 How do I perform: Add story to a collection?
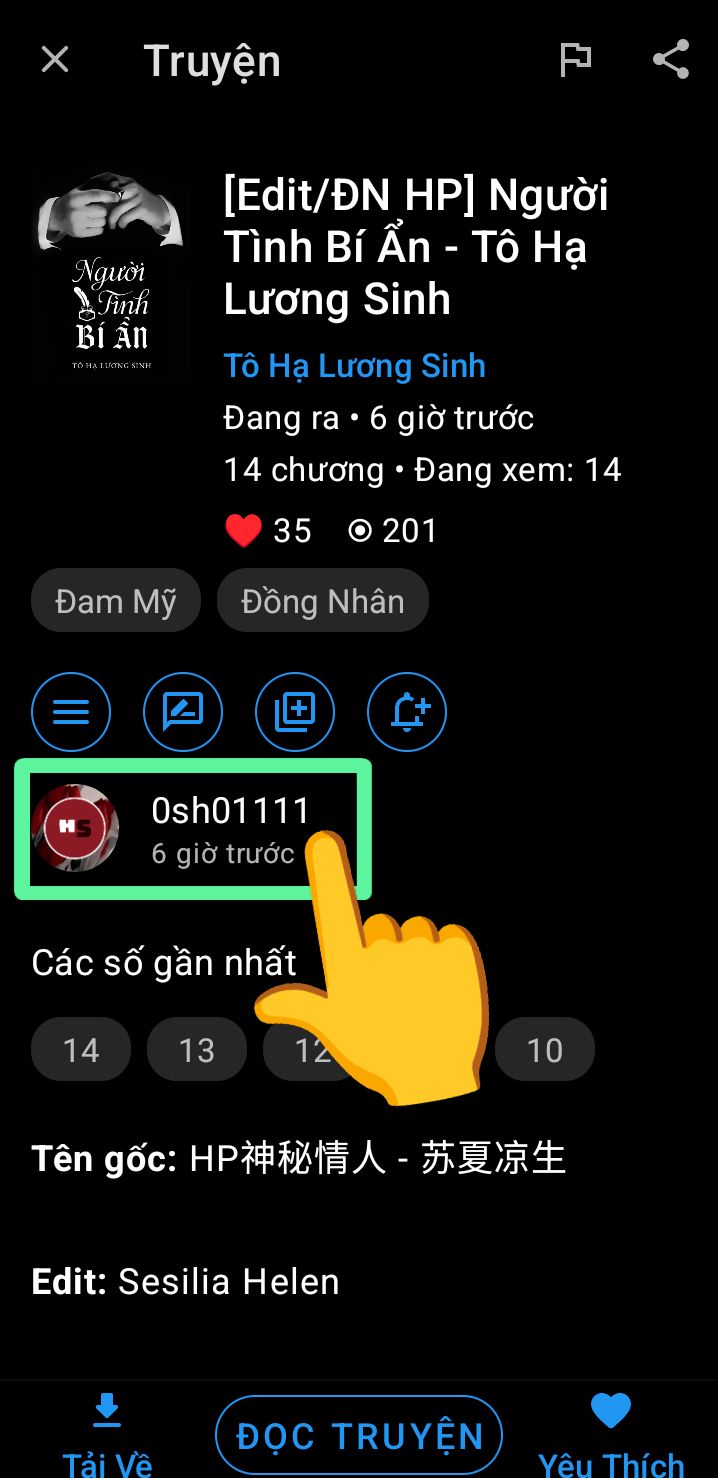[295, 712]
